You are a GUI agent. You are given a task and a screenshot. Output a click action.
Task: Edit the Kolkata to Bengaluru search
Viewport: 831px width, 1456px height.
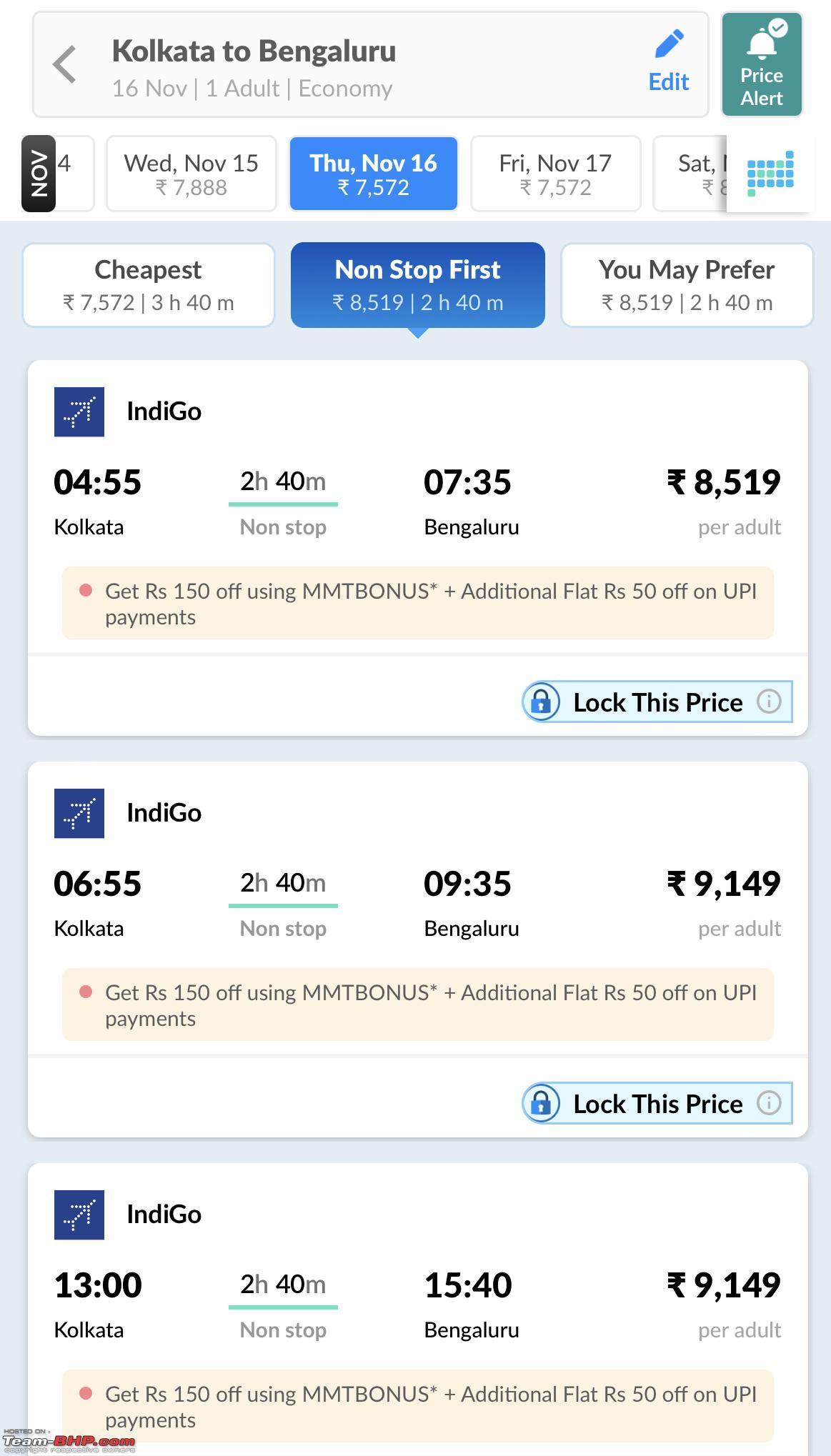669,63
